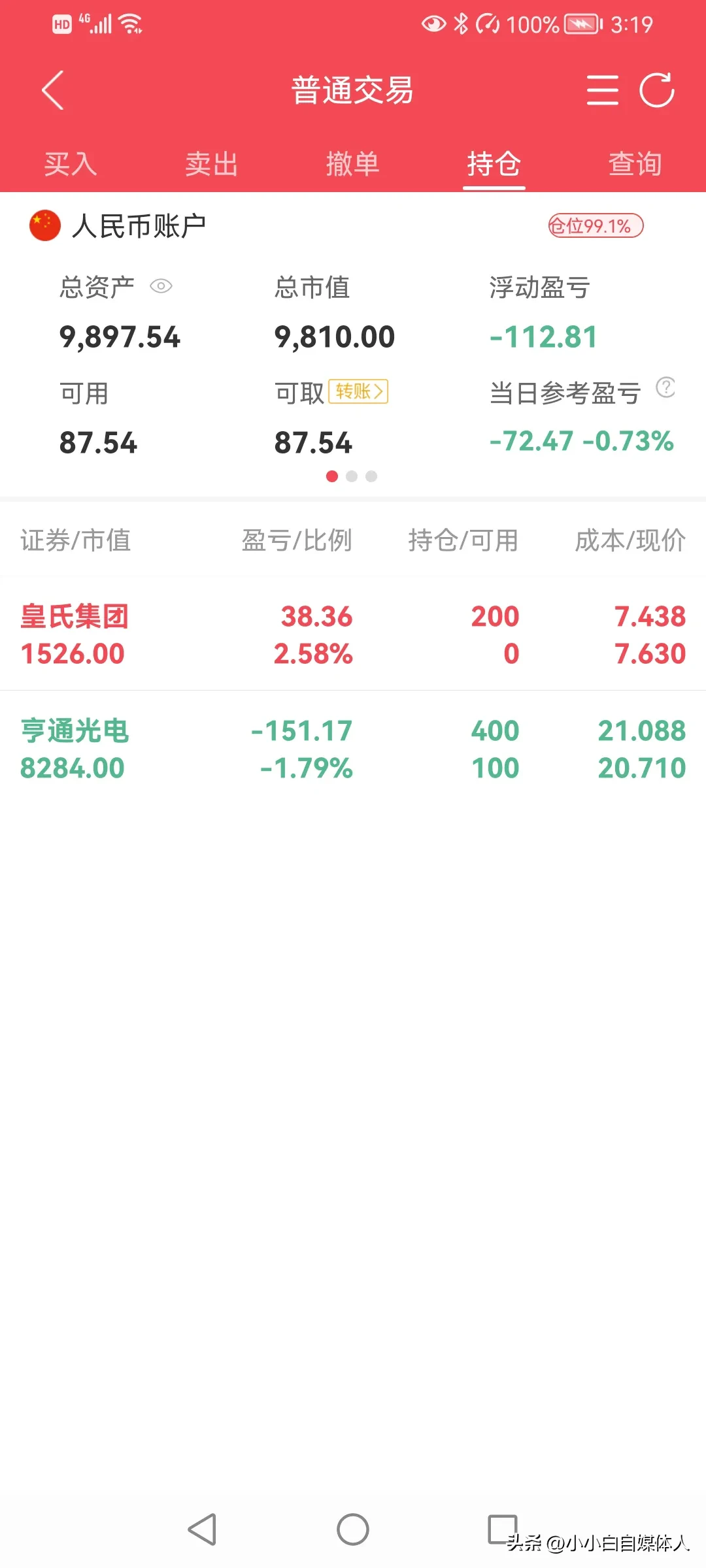The width and height of the screenshot is (706, 1568).
Task: Switch to the 买入 tab
Action: 71,163
